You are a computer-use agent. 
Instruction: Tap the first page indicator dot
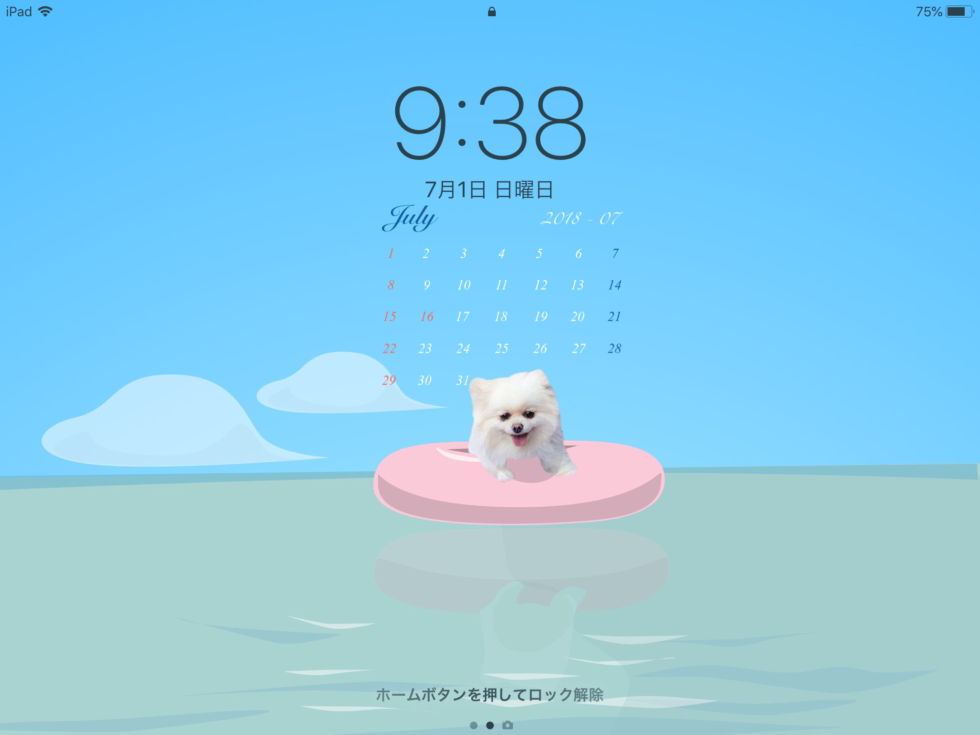(473, 725)
